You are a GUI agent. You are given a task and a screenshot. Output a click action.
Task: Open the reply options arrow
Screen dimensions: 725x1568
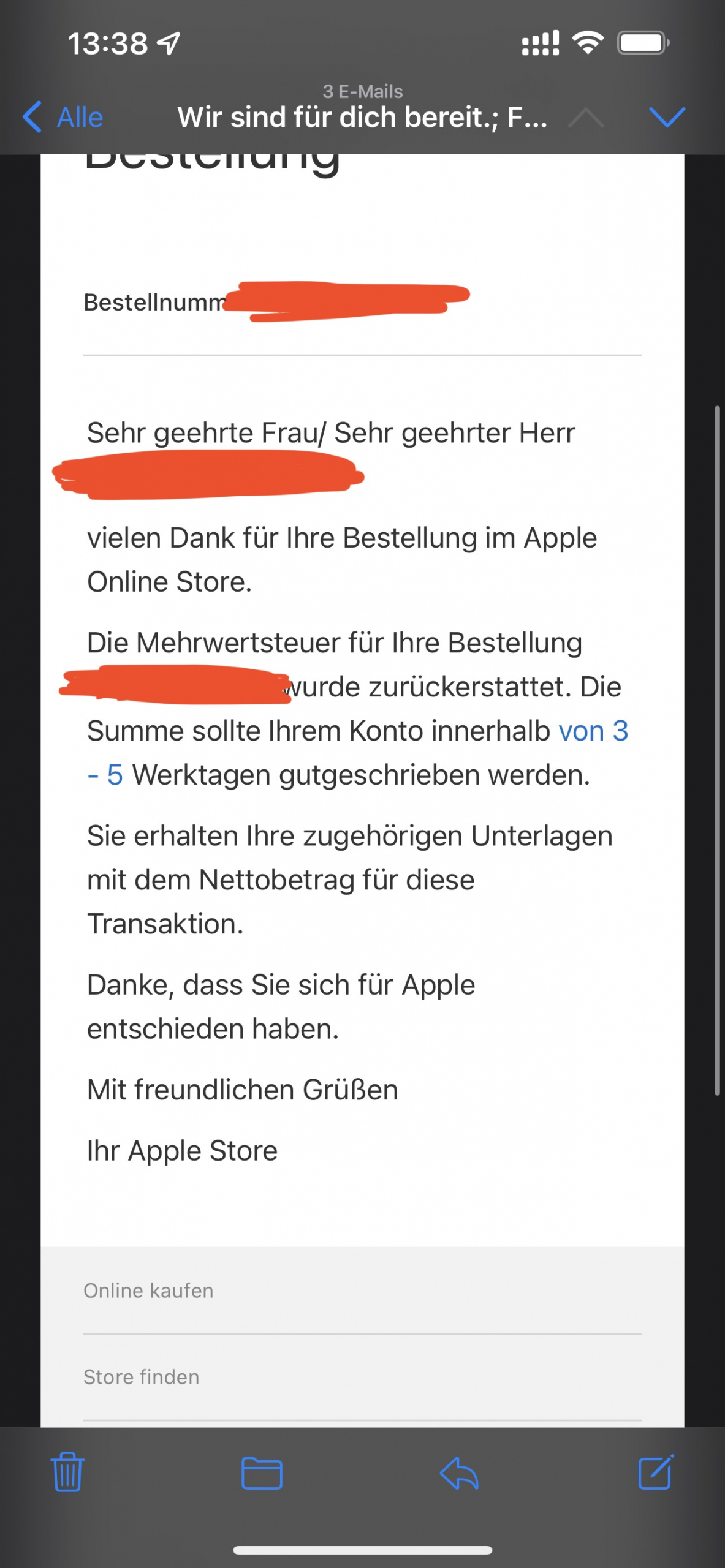click(x=459, y=1472)
